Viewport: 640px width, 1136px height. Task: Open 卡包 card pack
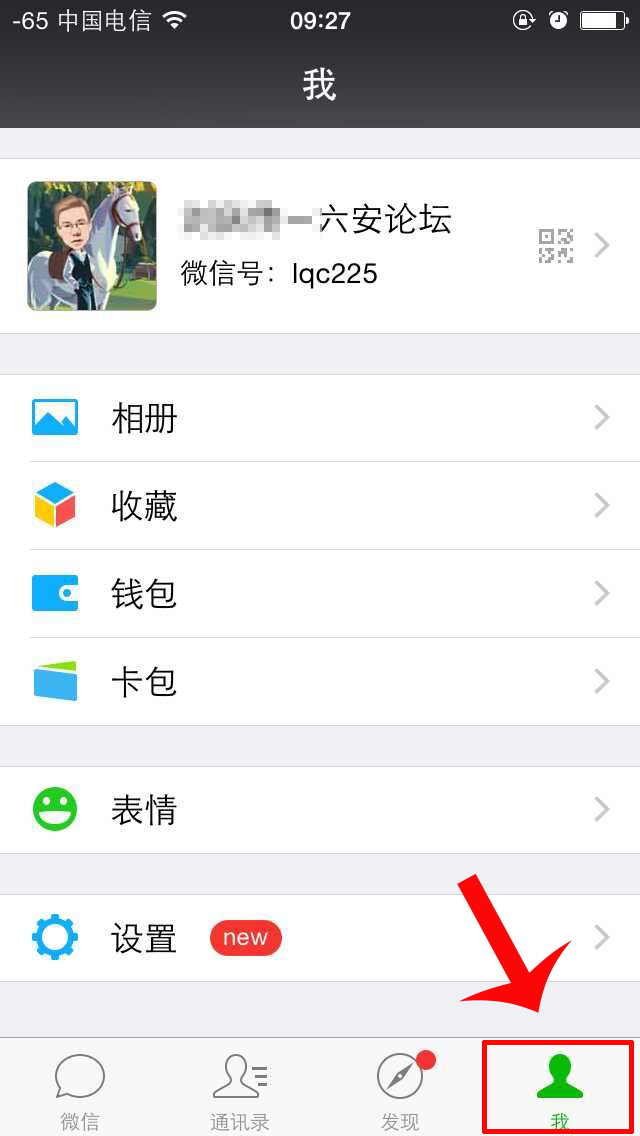320,682
